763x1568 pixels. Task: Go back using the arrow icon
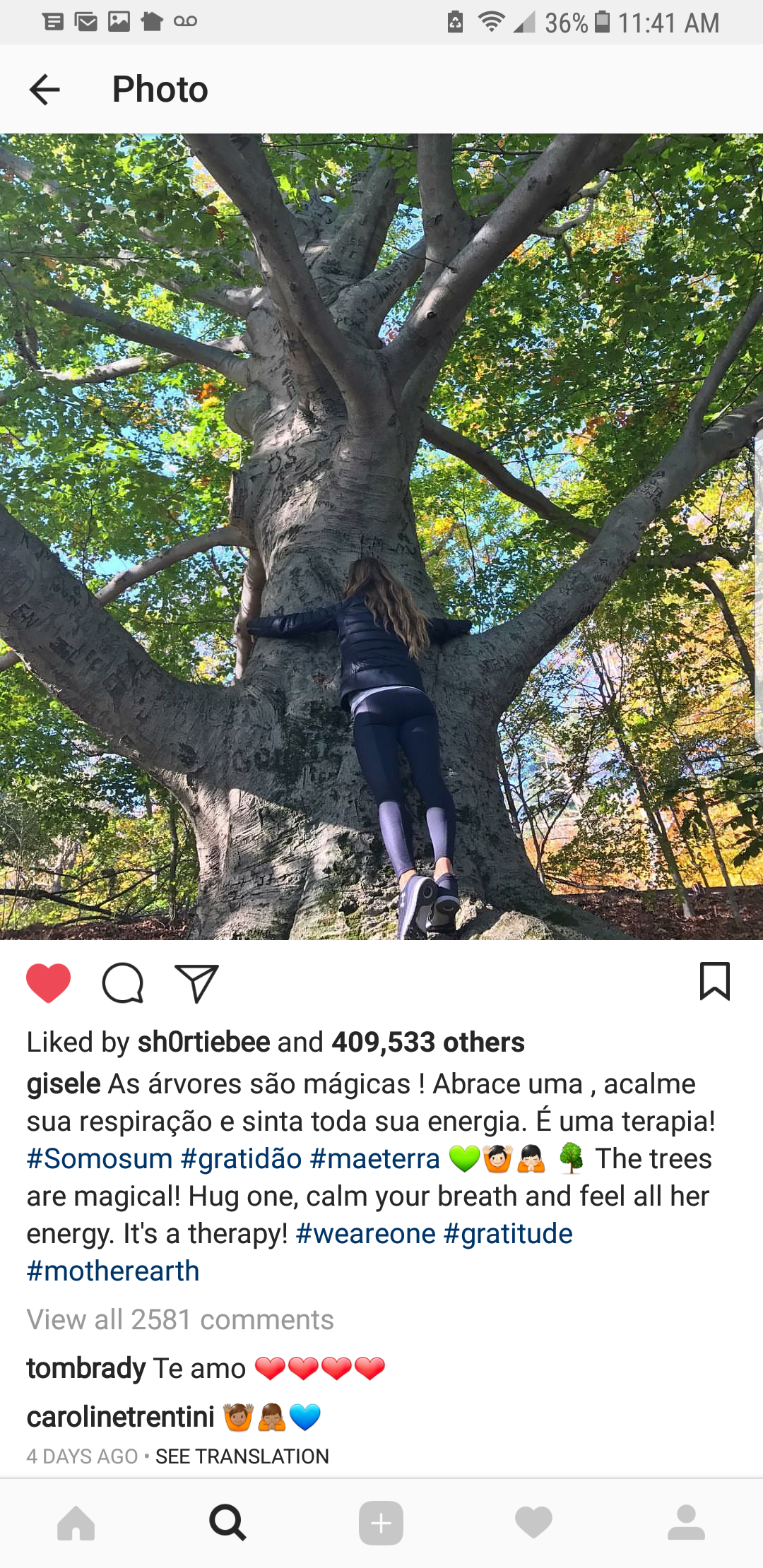click(45, 90)
